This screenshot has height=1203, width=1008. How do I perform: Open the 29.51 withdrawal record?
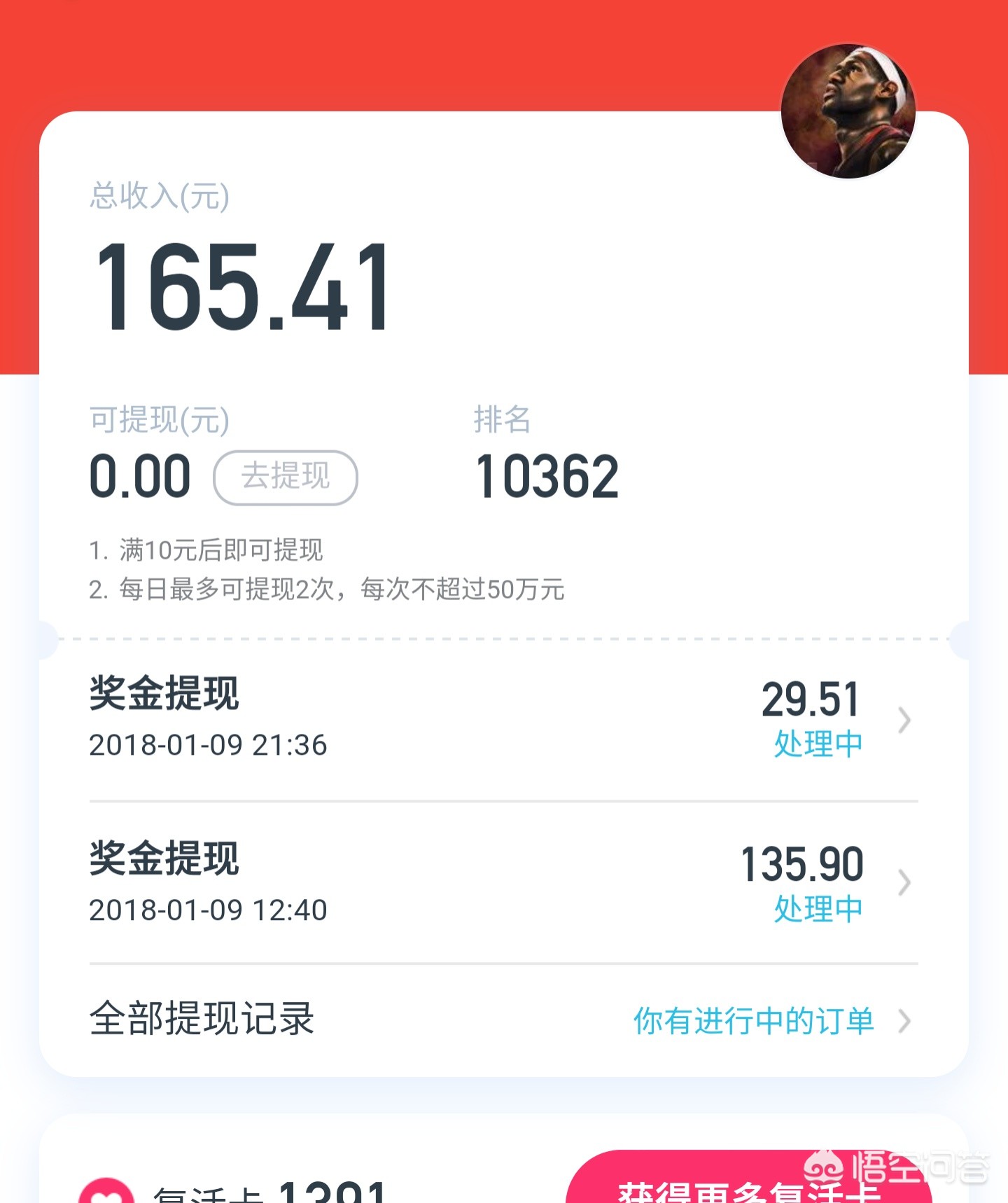tap(503, 720)
